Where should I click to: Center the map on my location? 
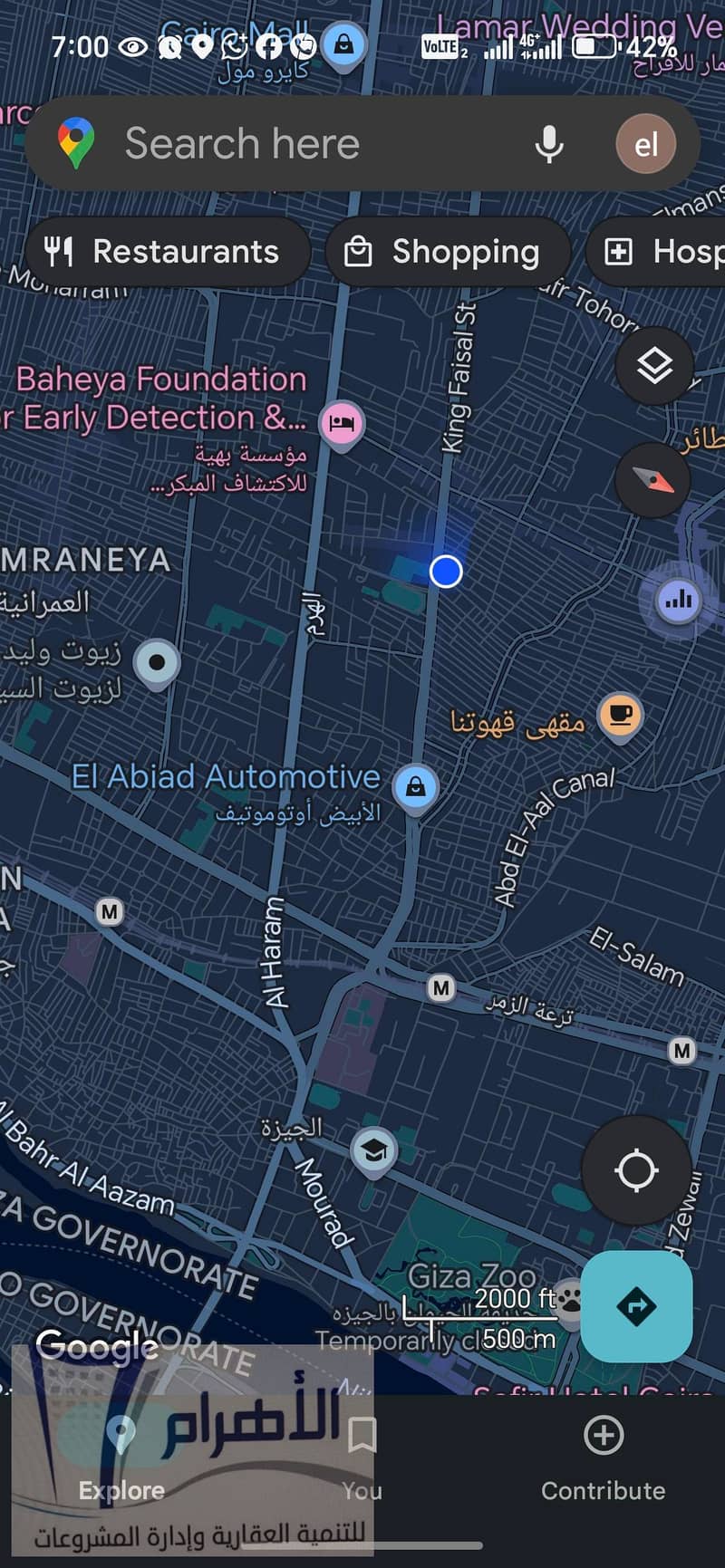636,1170
